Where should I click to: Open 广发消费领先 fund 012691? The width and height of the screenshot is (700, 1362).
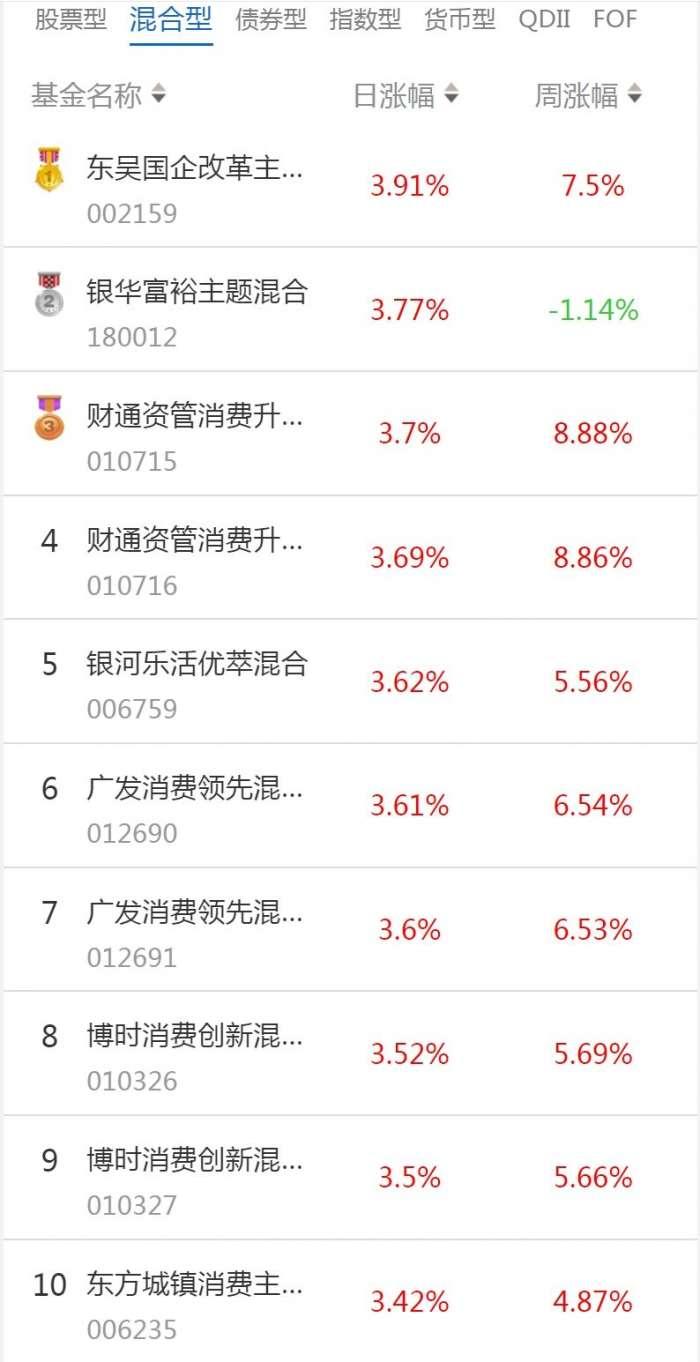pos(194,930)
